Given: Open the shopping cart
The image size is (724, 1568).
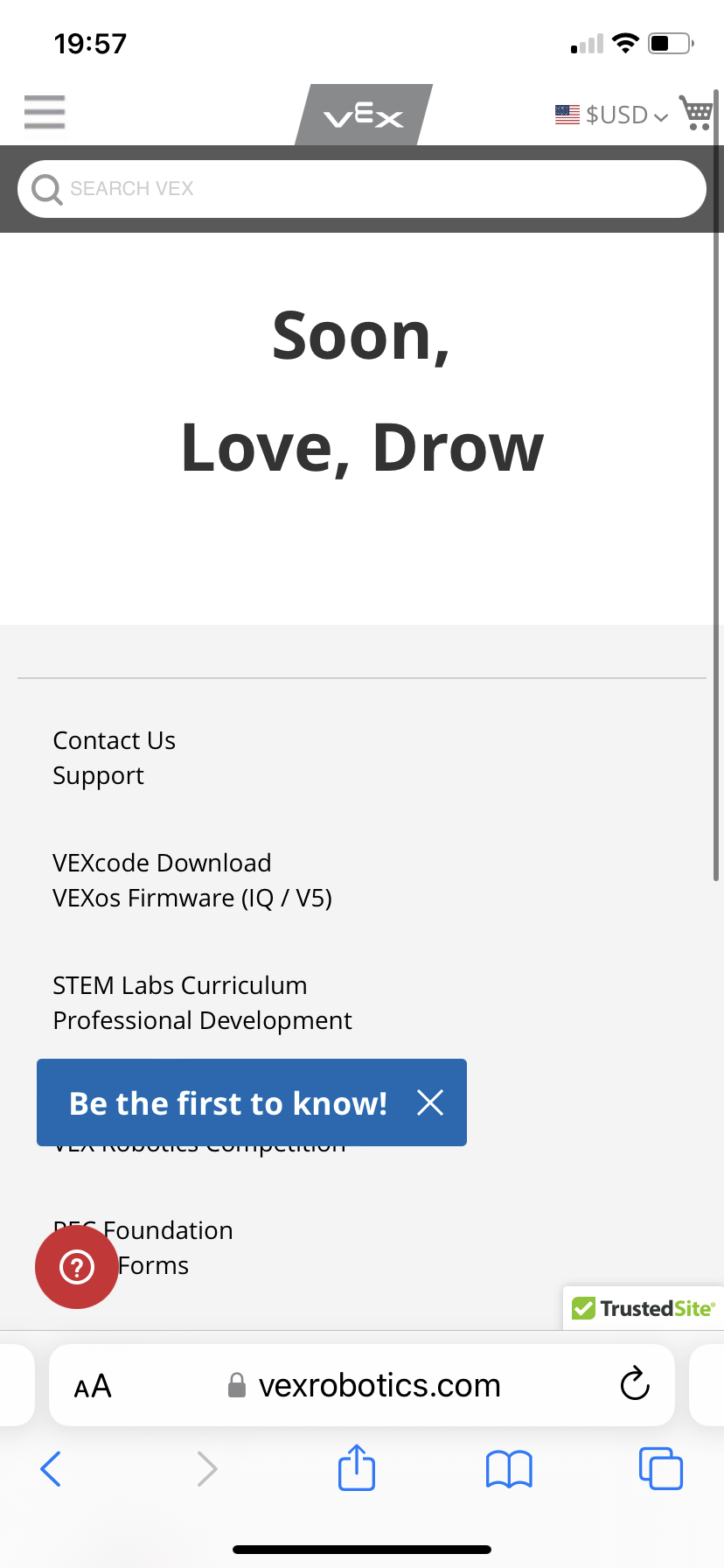Looking at the screenshot, I should pos(697,113).
